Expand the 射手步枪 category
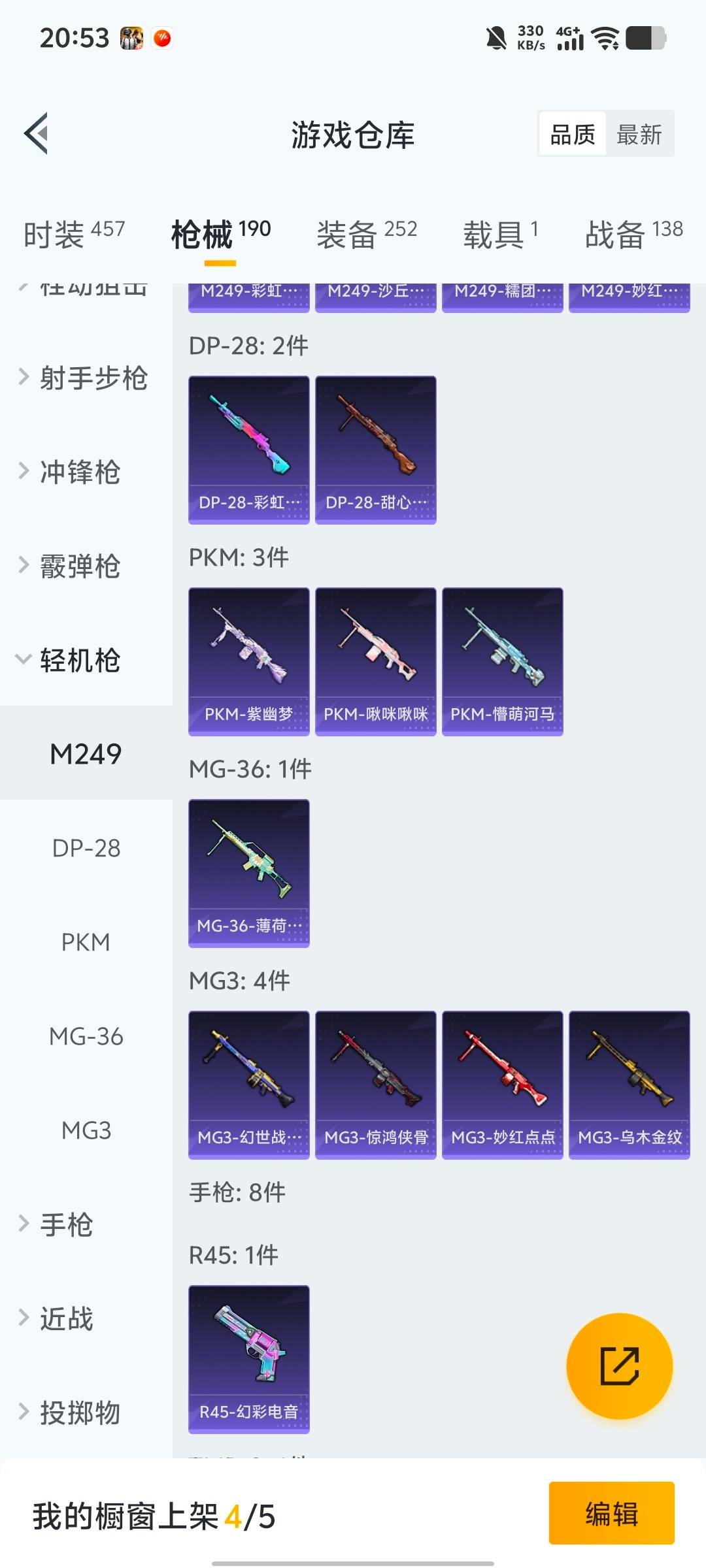Image resolution: width=706 pixels, height=1568 pixels. [x=85, y=378]
